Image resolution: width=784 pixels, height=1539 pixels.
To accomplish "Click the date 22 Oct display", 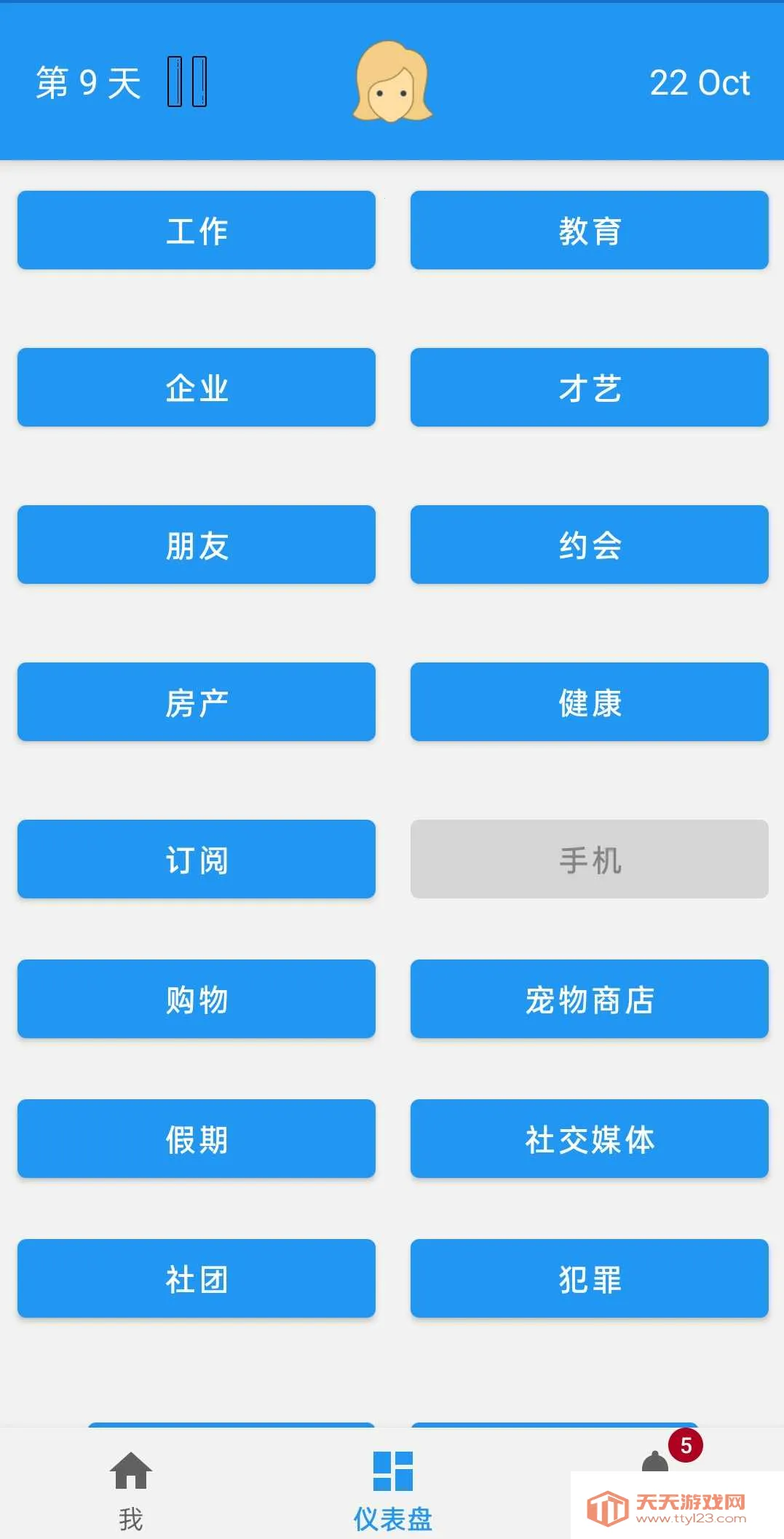I will pos(700,84).
